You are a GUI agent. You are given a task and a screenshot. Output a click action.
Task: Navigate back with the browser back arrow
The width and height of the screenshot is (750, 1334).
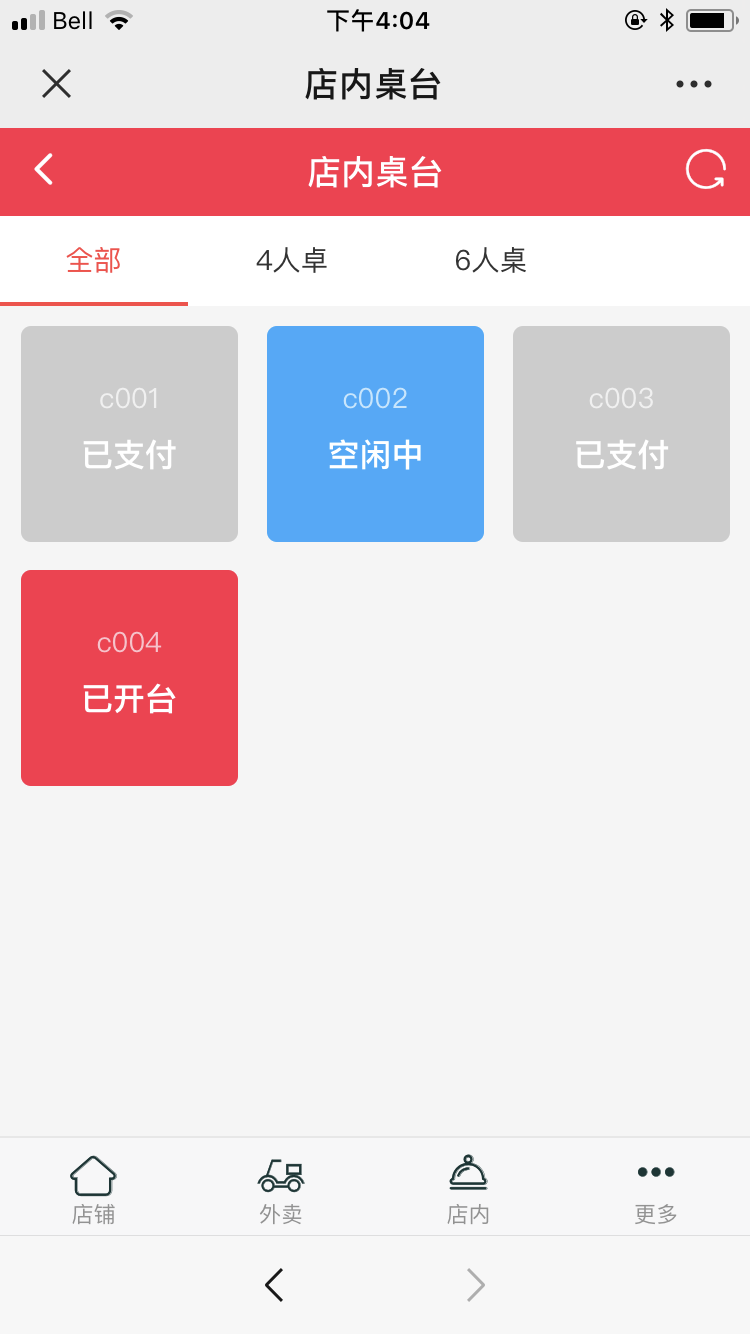pos(274,1285)
